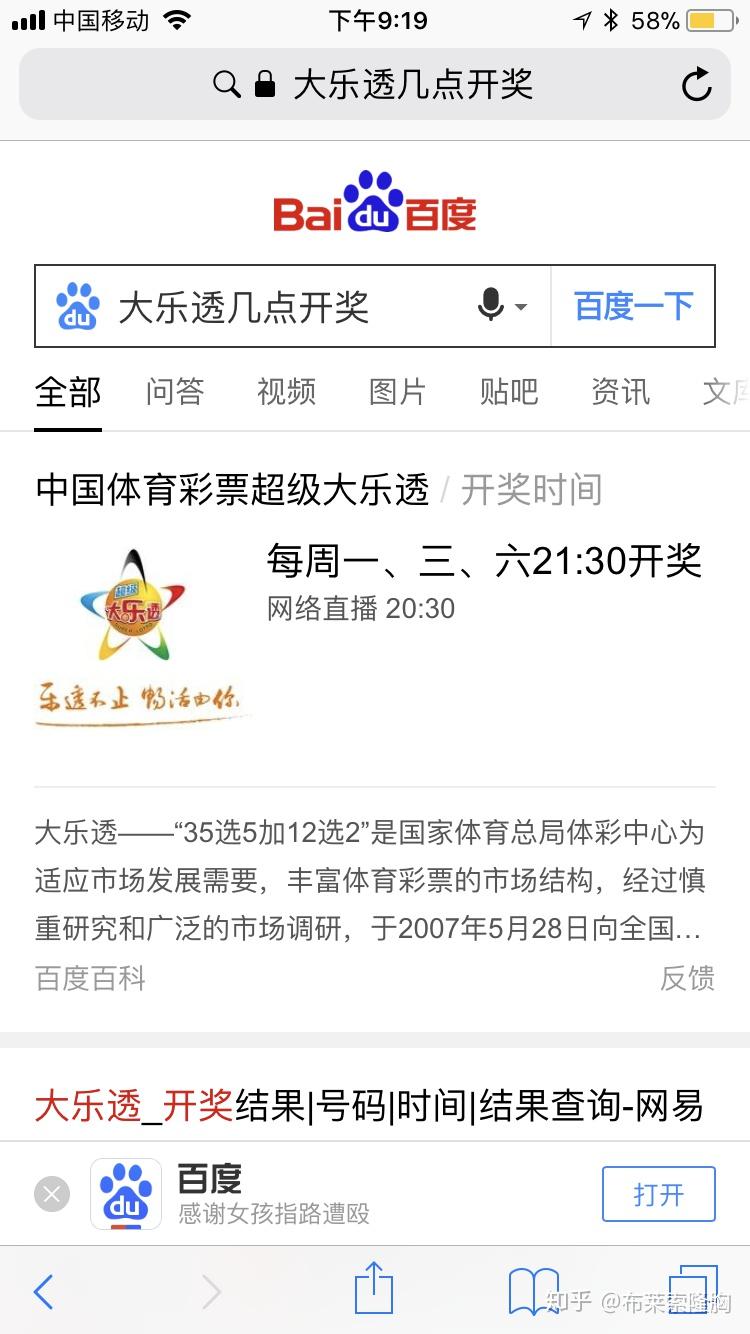Switch to the 视频 tab
The image size is (750, 1334).
286,392
